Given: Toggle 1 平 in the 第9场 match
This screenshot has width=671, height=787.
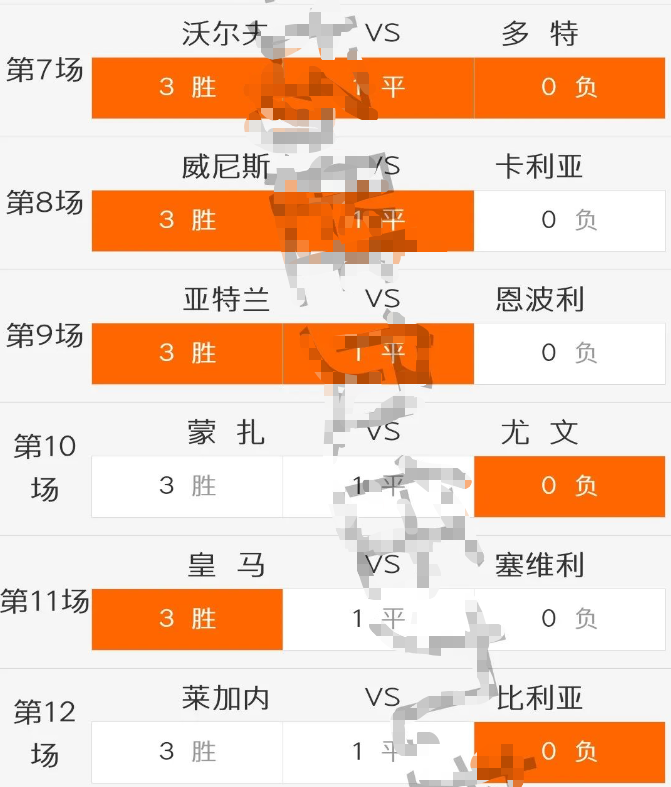Looking at the screenshot, I should click(x=378, y=353).
